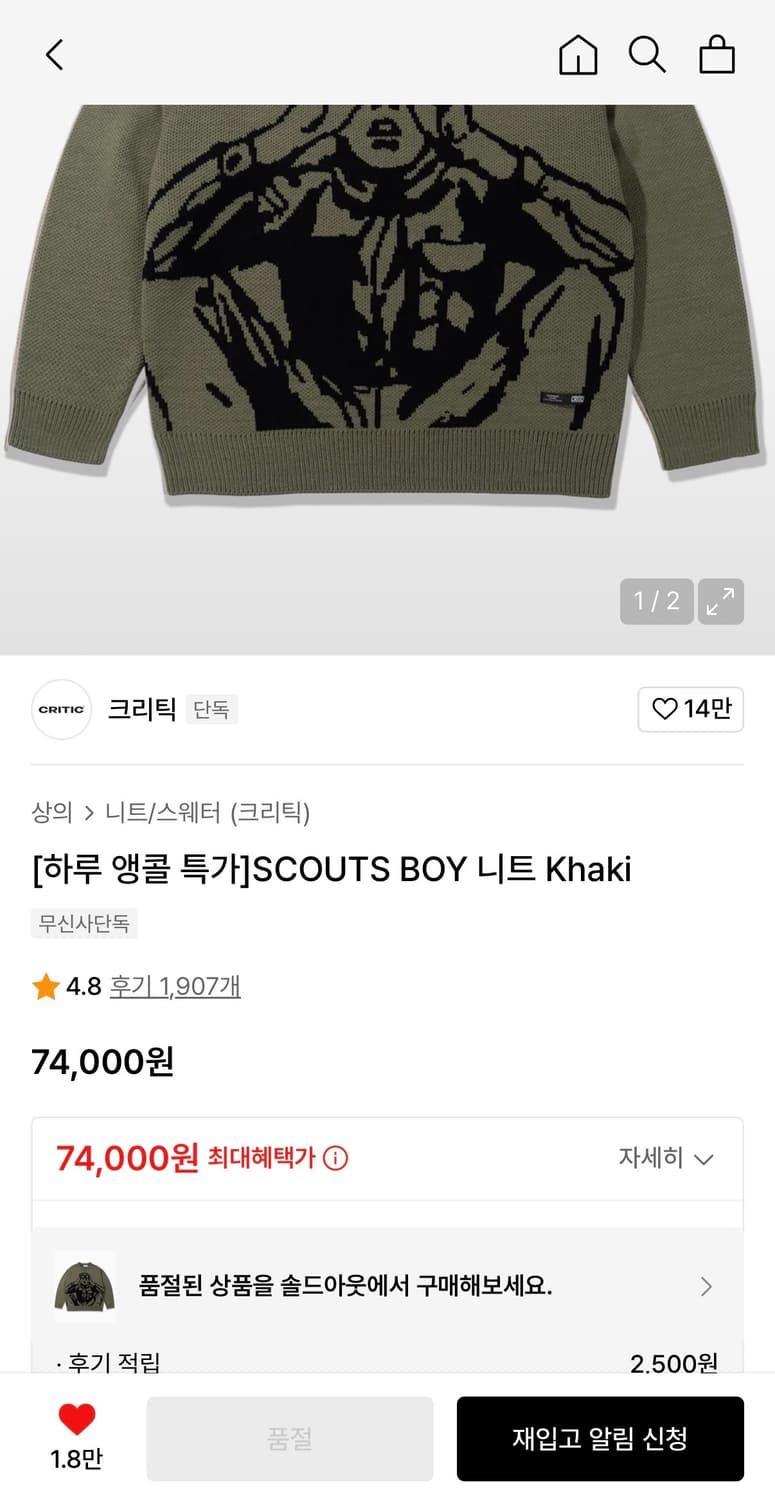Navigate to the home screen via house icon
This screenshot has height=1500, width=775.
(578, 55)
